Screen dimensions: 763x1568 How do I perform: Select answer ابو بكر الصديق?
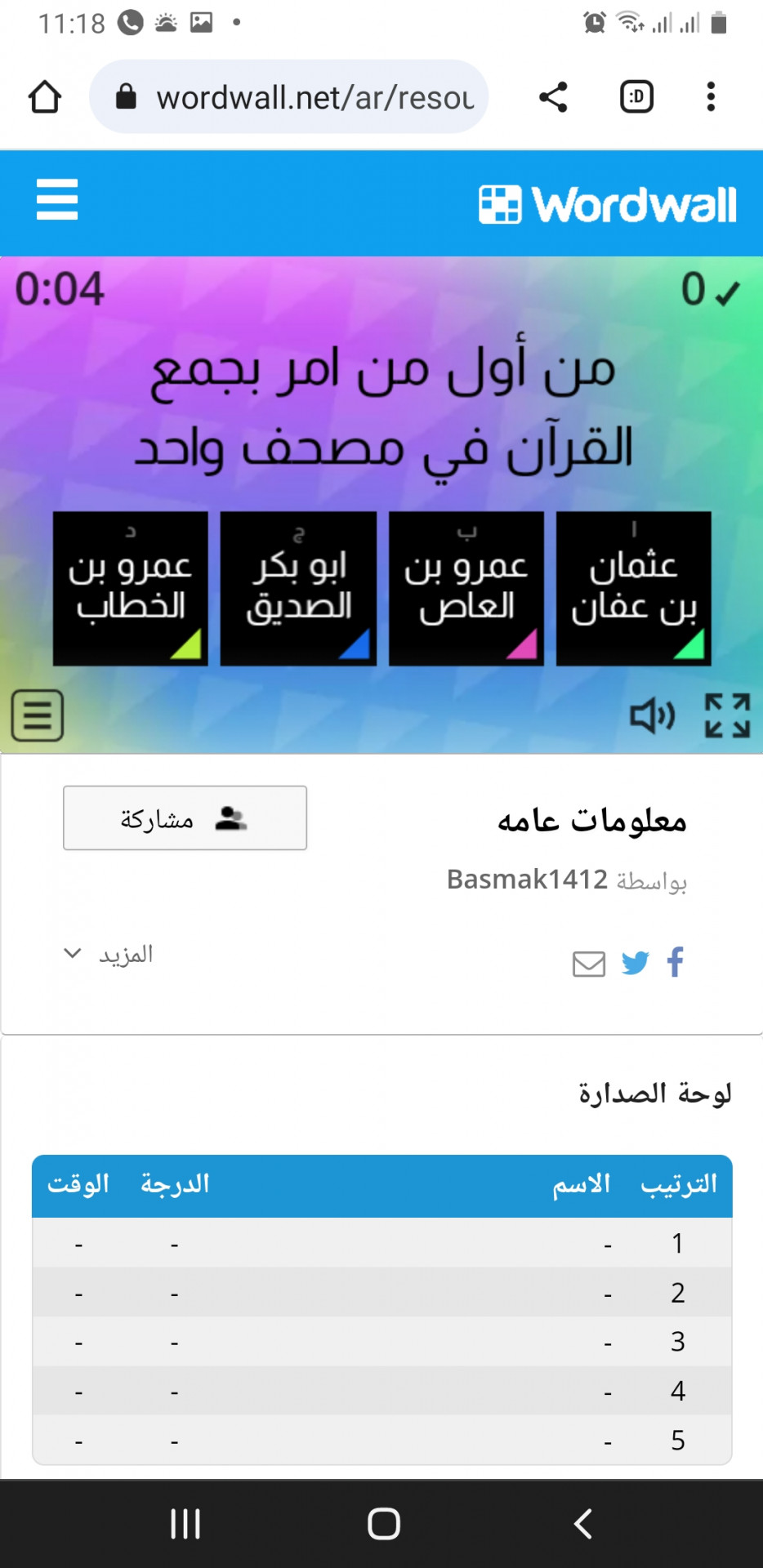pyautogui.click(x=298, y=589)
